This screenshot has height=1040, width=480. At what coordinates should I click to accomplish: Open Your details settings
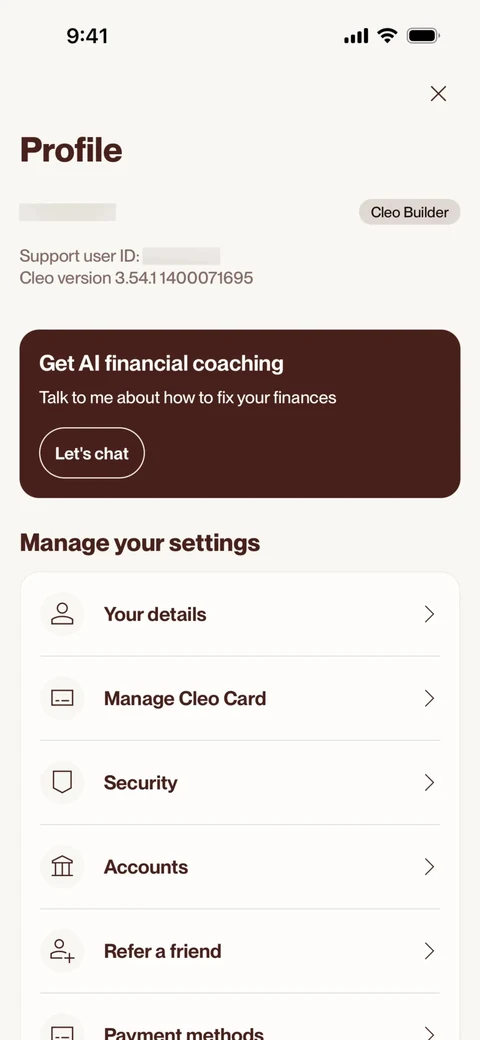240,614
